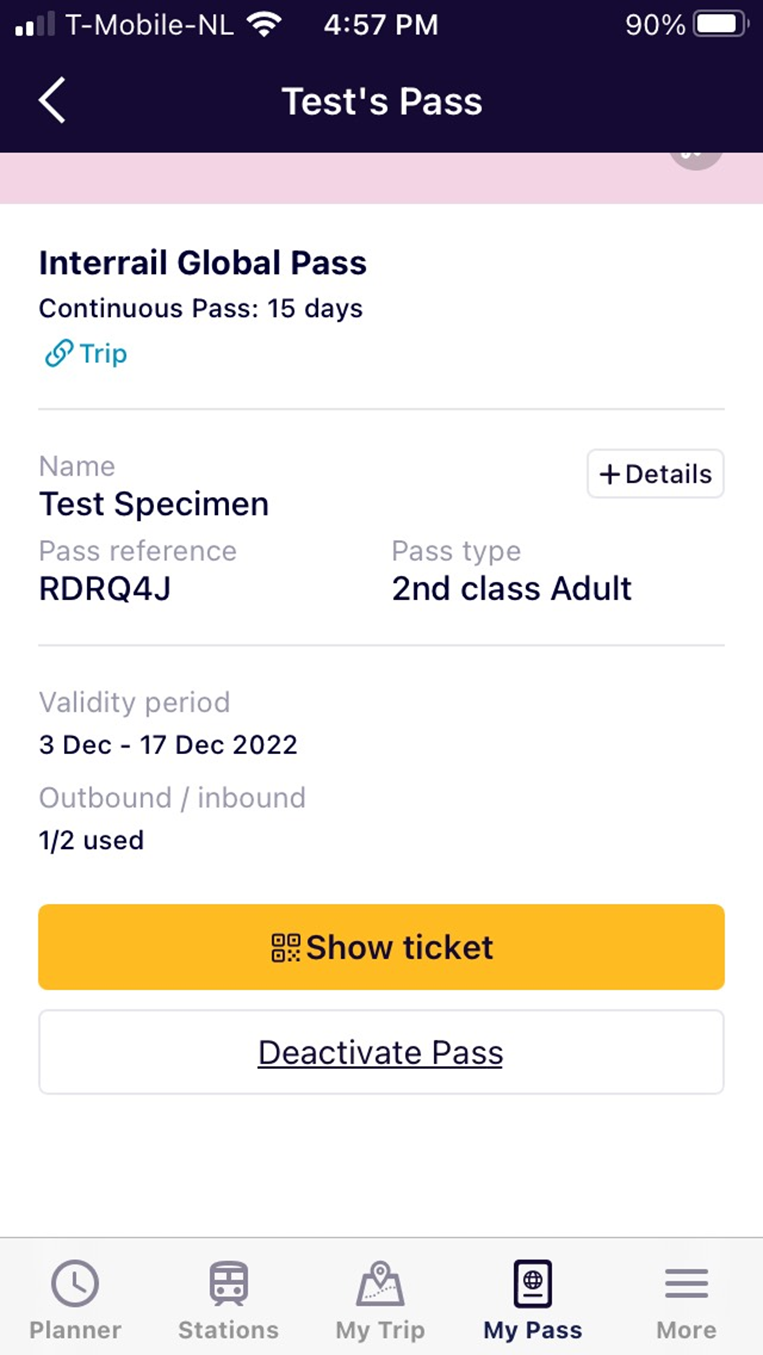Viewport: 763px width, 1355px height.
Task: Deactivate the pass
Action: click(x=381, y=1052)
